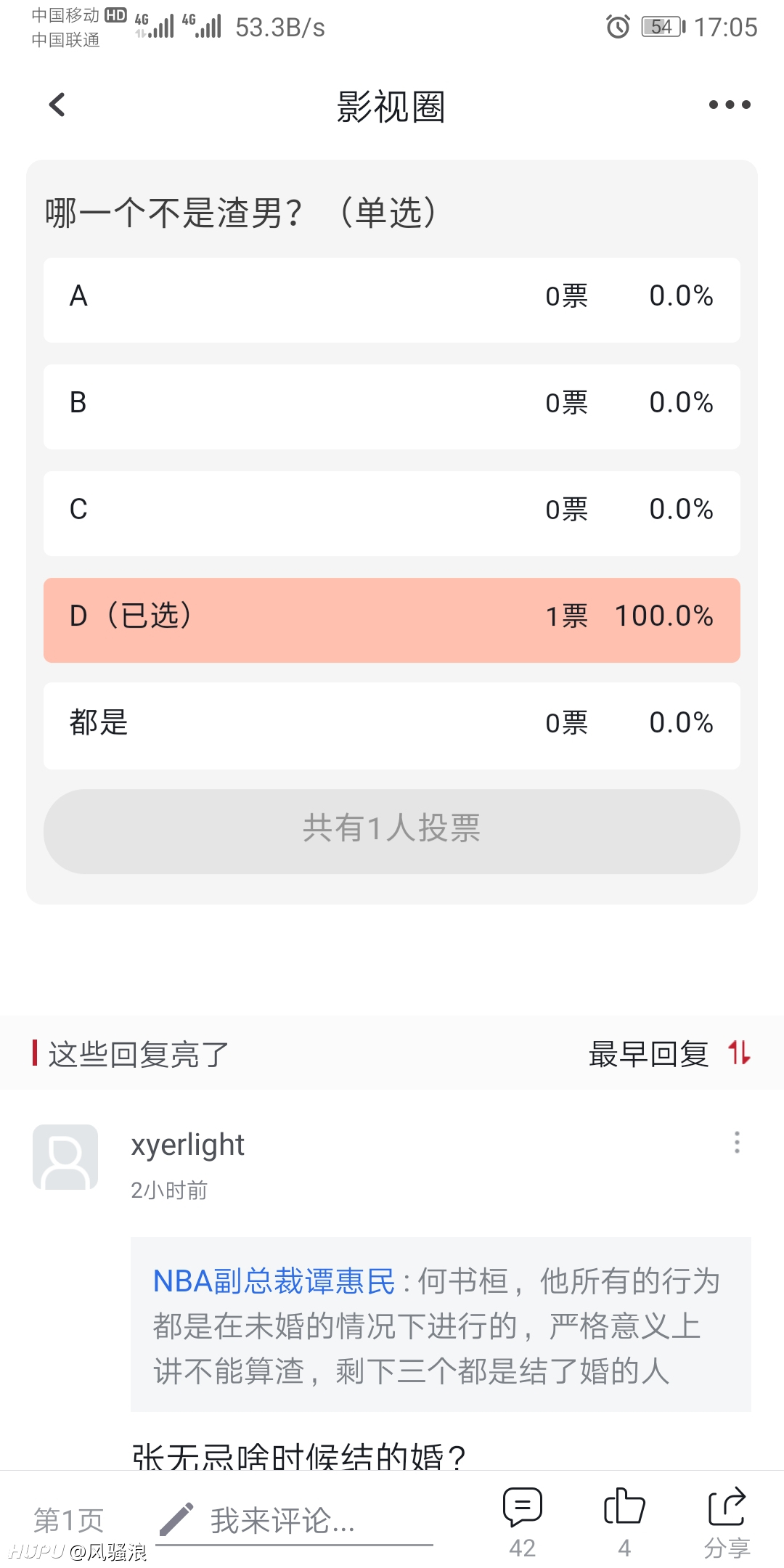Viewport: 784px width, 1568px height.
Task: Go back using the top-left arrow
Action: (x=57, y=105)
